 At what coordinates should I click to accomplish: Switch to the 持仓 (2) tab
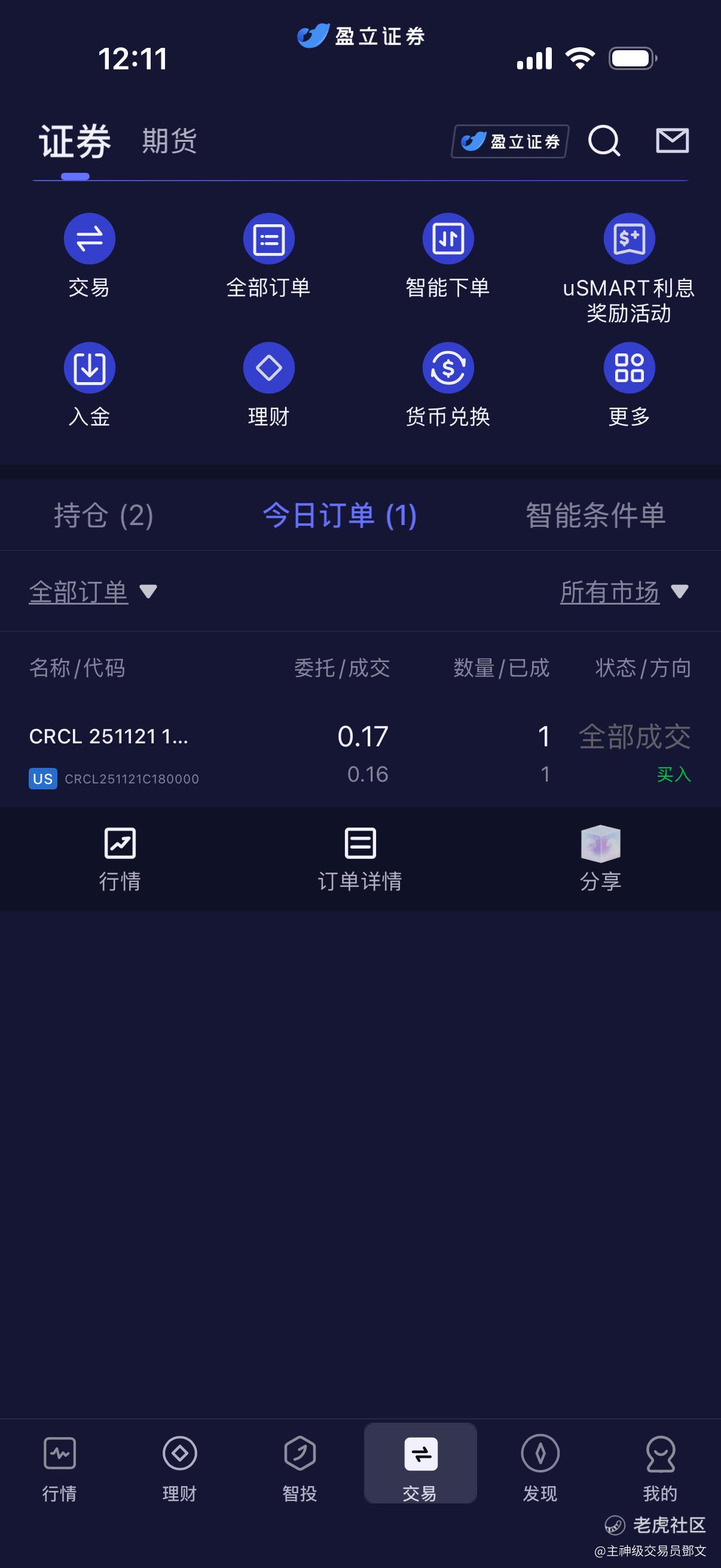coord(103,515)
